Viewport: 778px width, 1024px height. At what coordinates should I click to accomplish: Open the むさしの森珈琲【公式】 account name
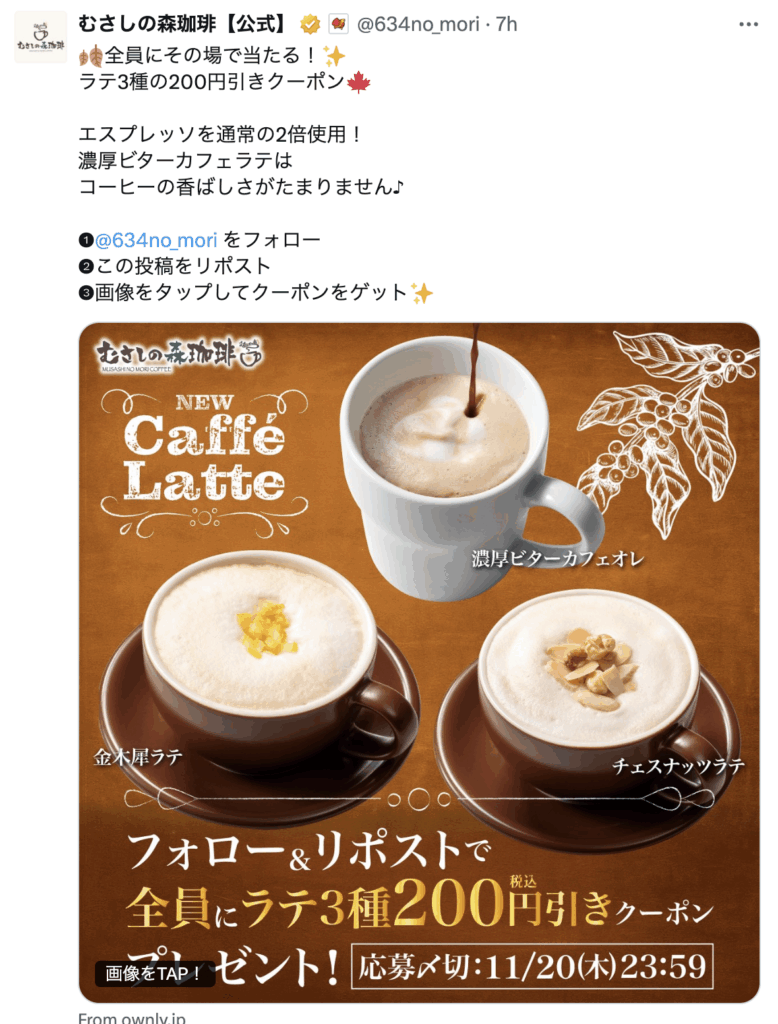[183, 24]
